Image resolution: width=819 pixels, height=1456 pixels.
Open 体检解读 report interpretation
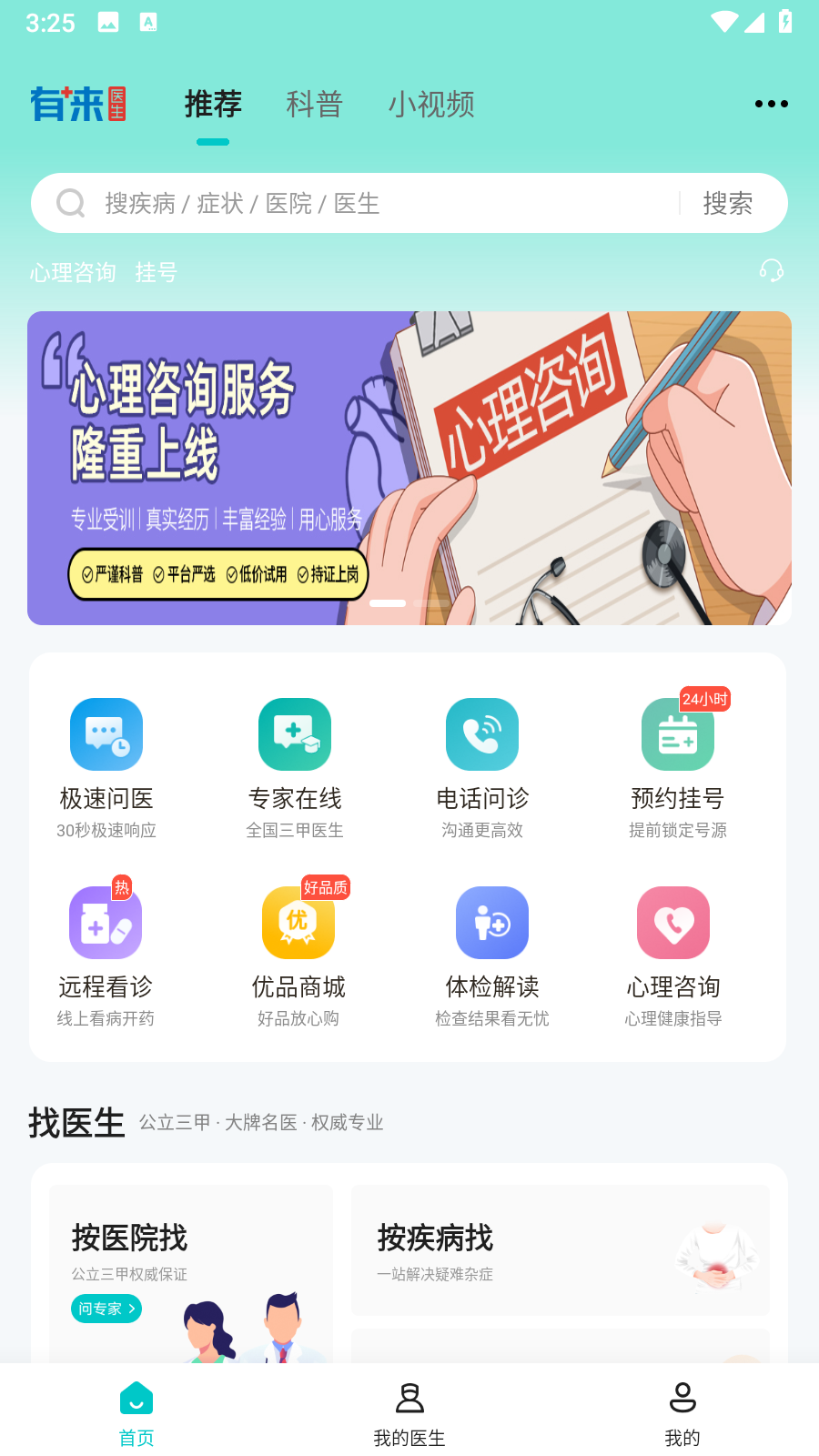(492, 953)
